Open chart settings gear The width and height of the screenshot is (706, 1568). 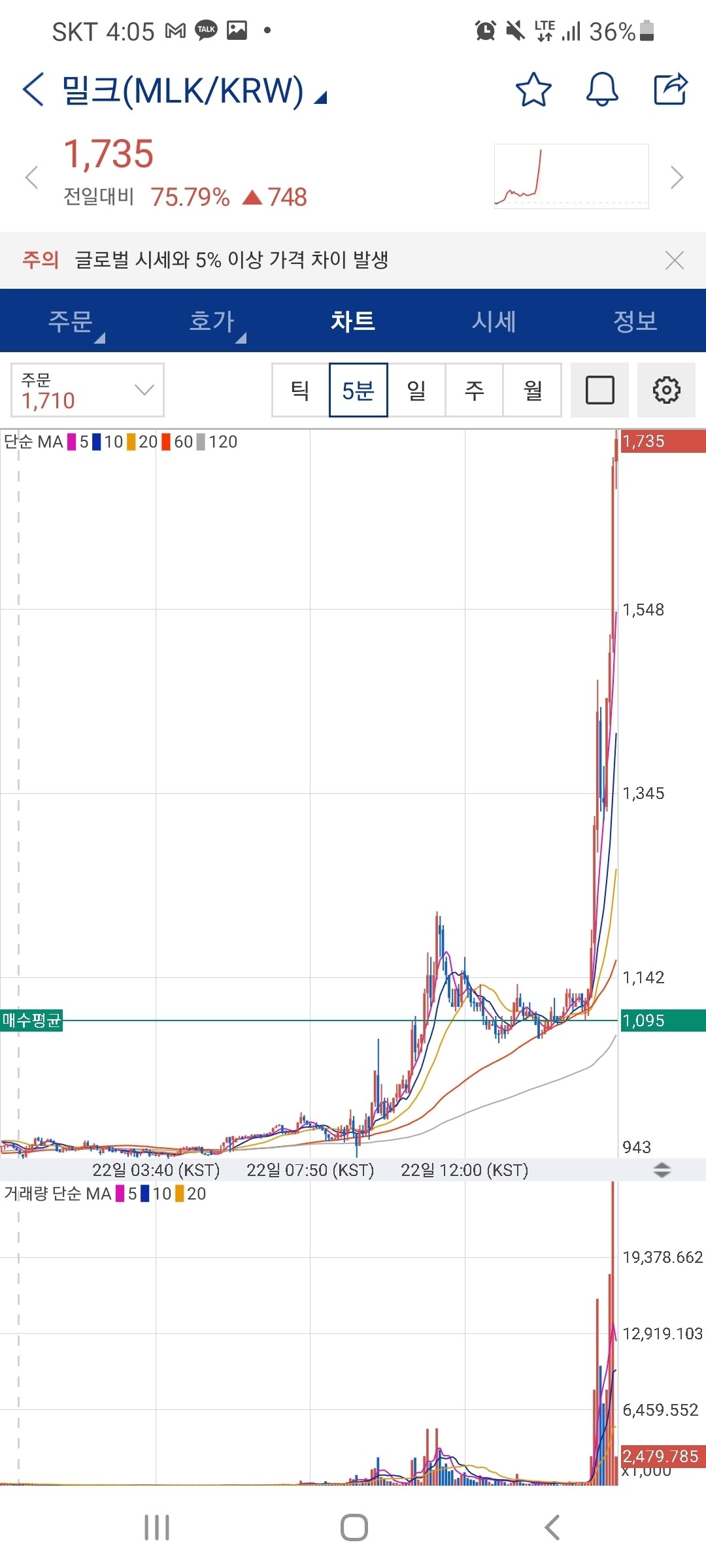[x=666, y=390]
